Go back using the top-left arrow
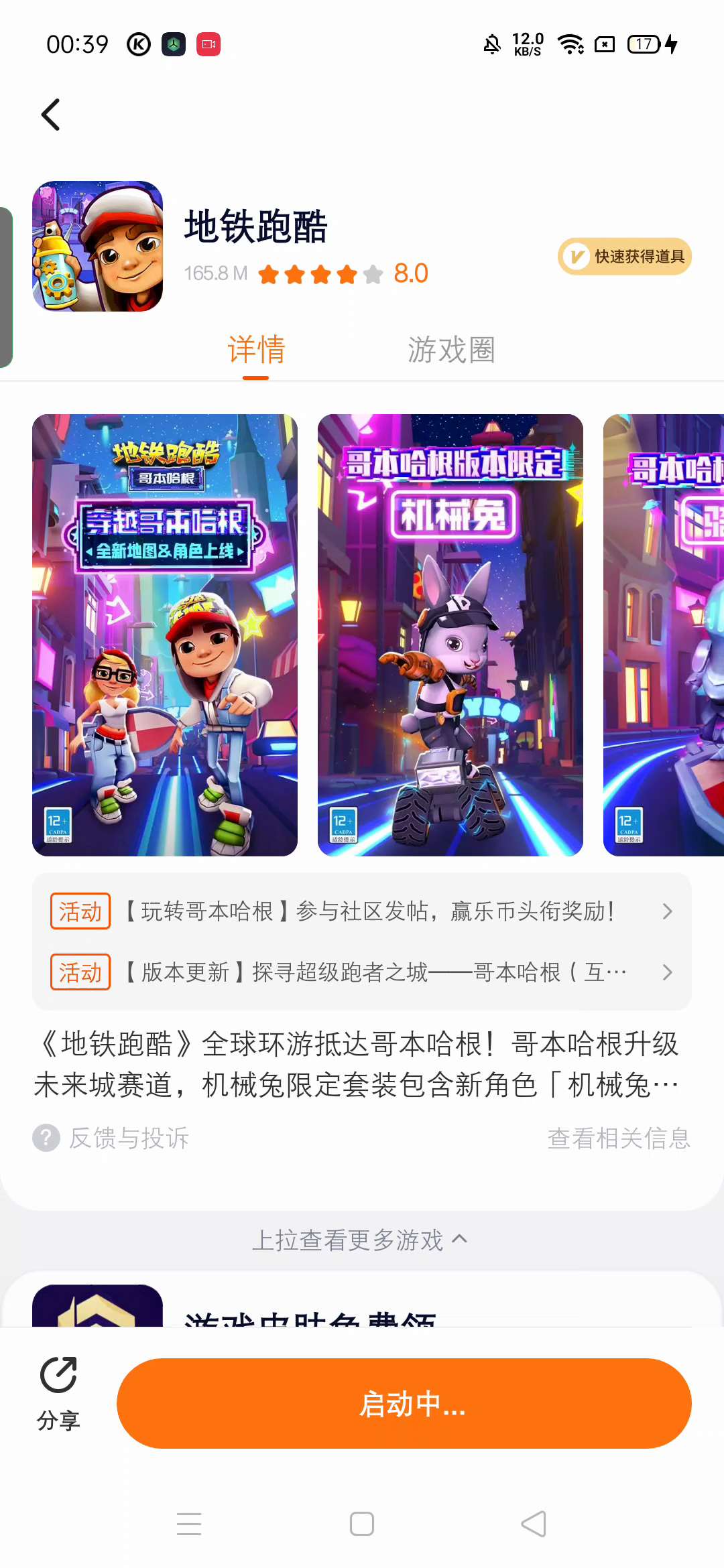 click(x=52, y=115)
